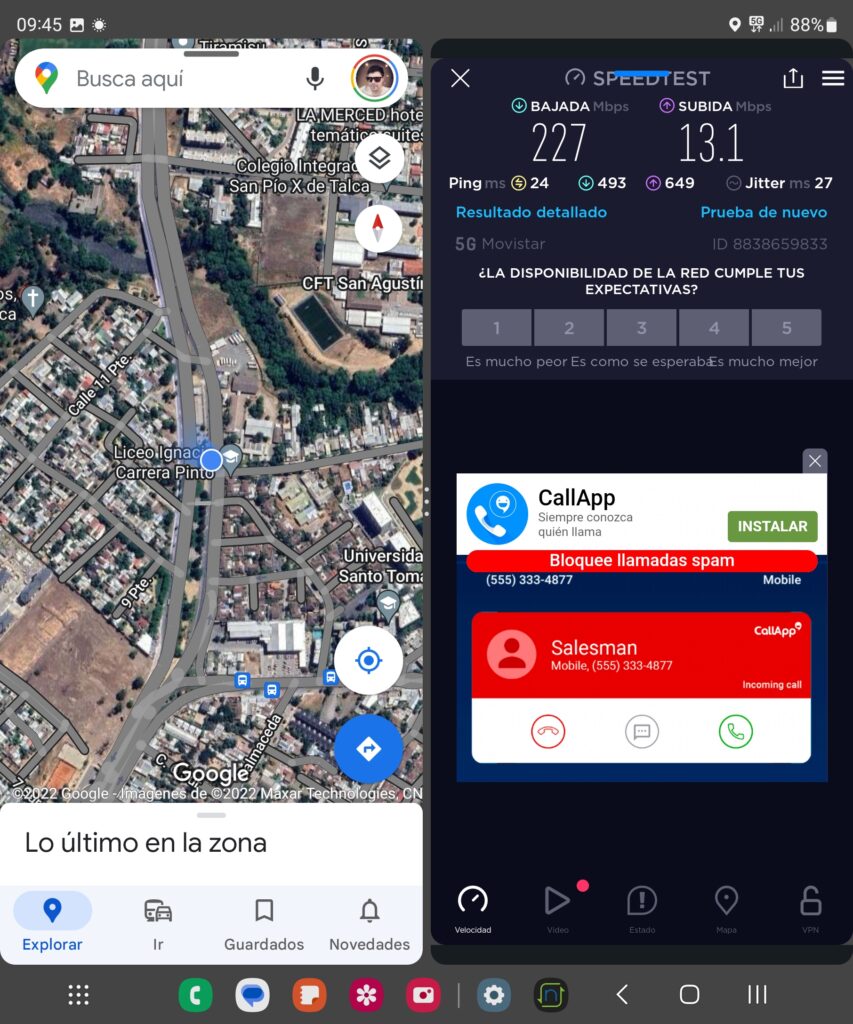Tap the Busca aquí search field

coord(180,79)
